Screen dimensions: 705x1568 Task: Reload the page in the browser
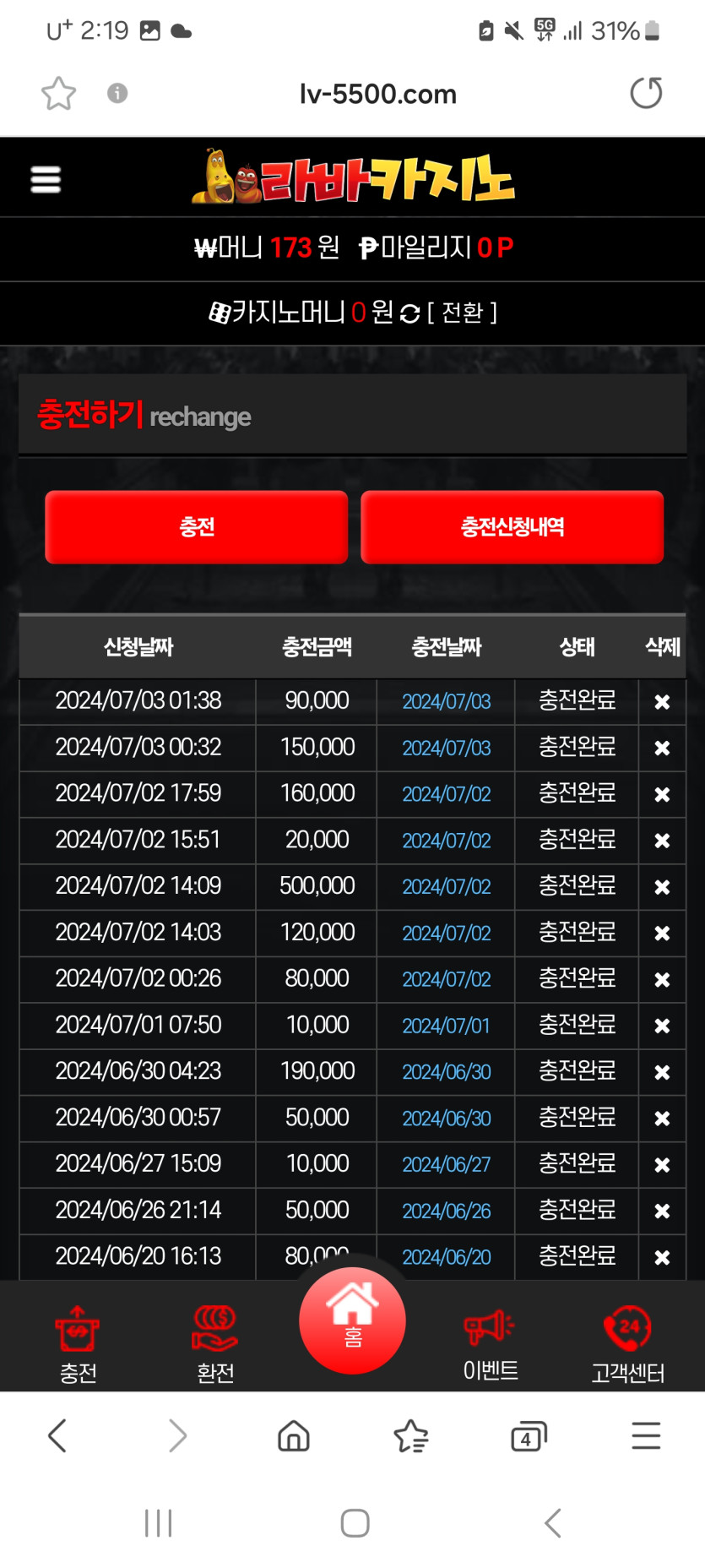[x=646, y=93]
